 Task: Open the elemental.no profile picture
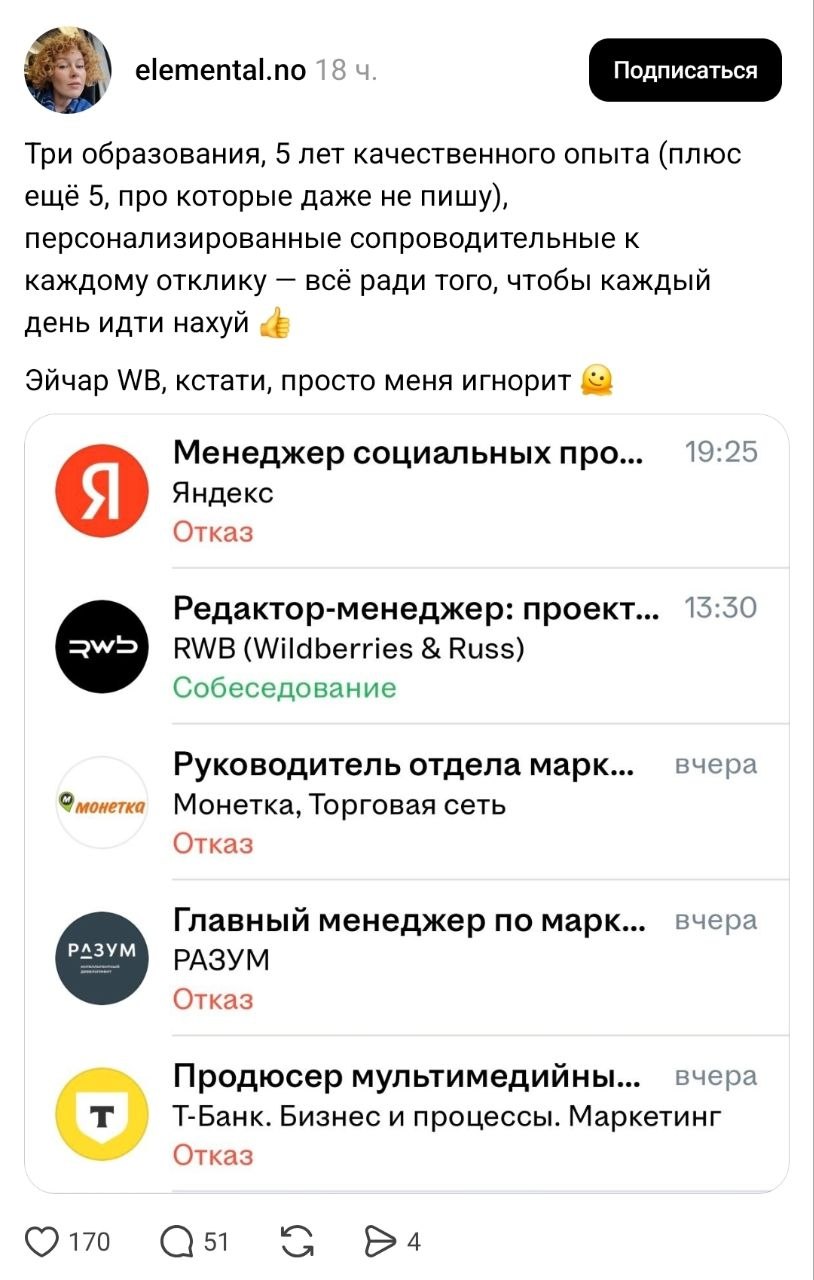(x=74, y=70)
